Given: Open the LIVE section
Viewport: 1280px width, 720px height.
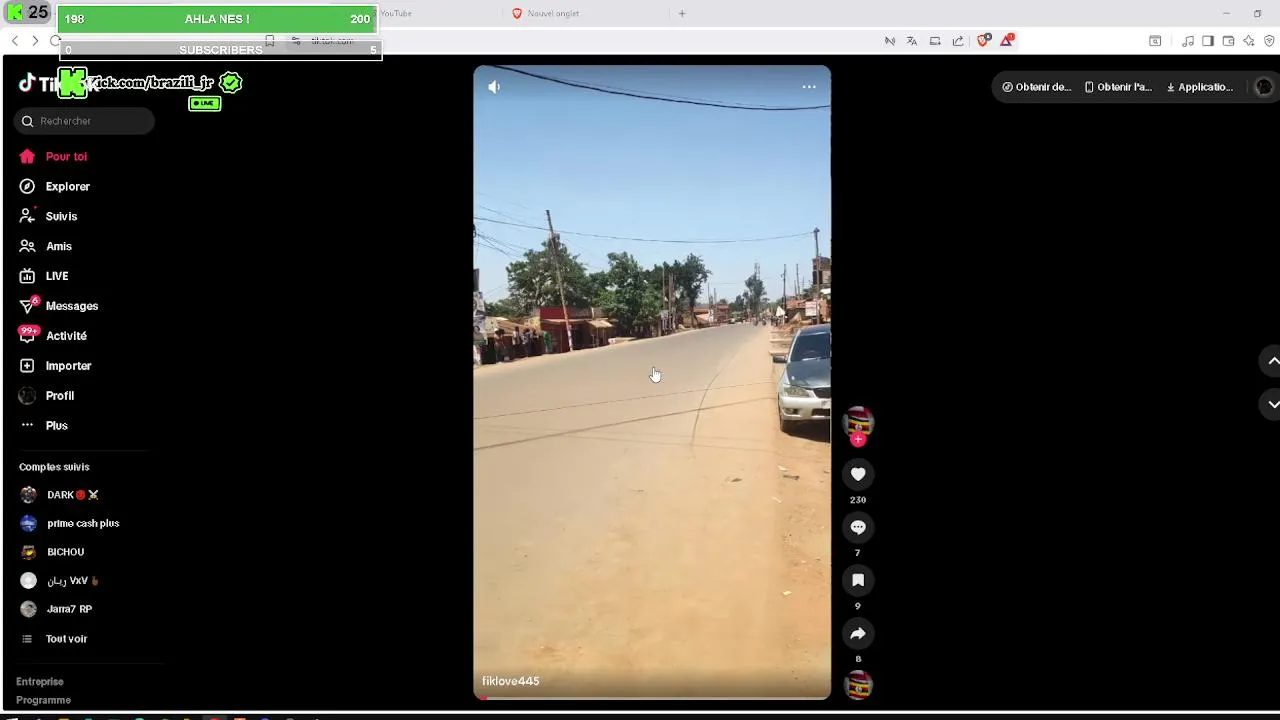Looking at the screenshot, I should [x=56, y=276].
